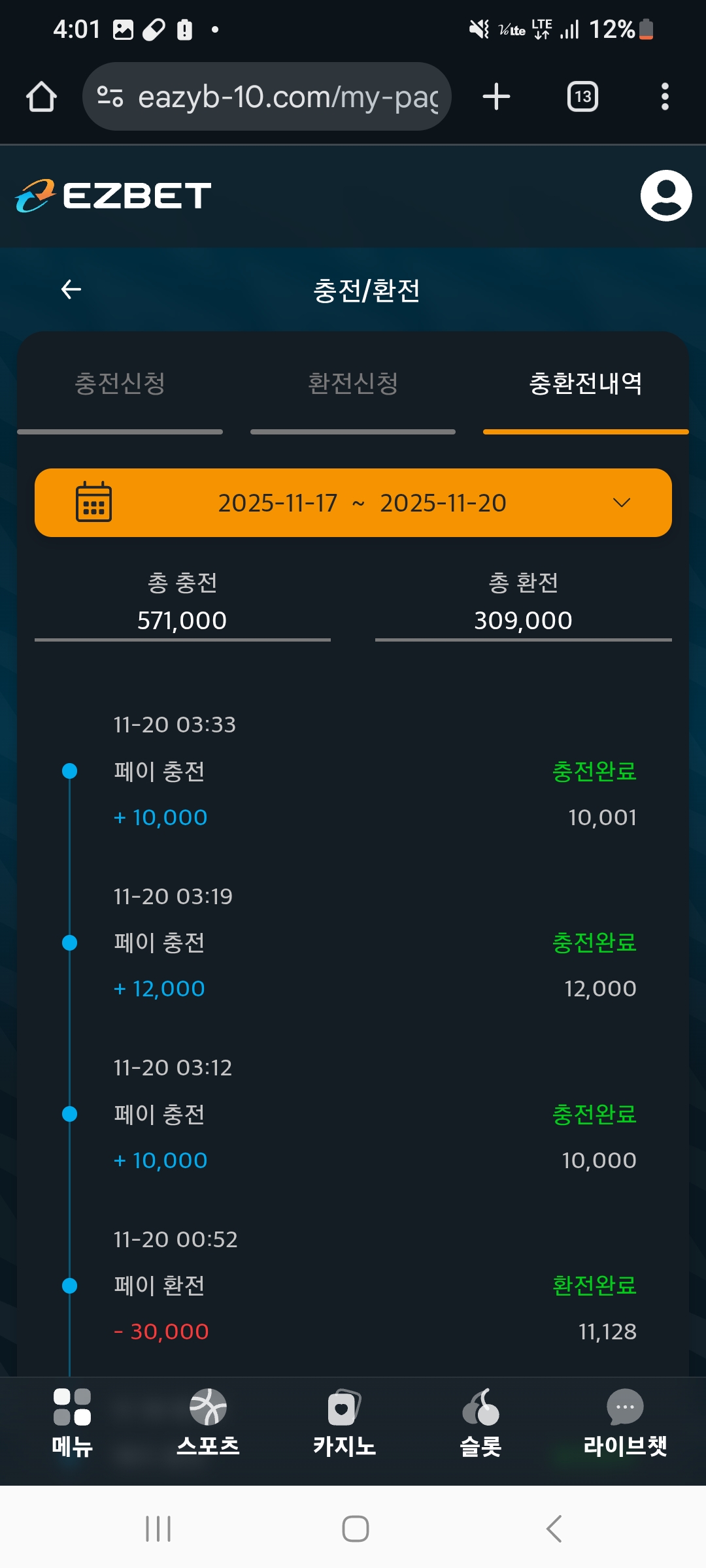Screen dimensions: 706x1568
Task: Switch to the 환전신청 tab
Action: tap(353, 384)
